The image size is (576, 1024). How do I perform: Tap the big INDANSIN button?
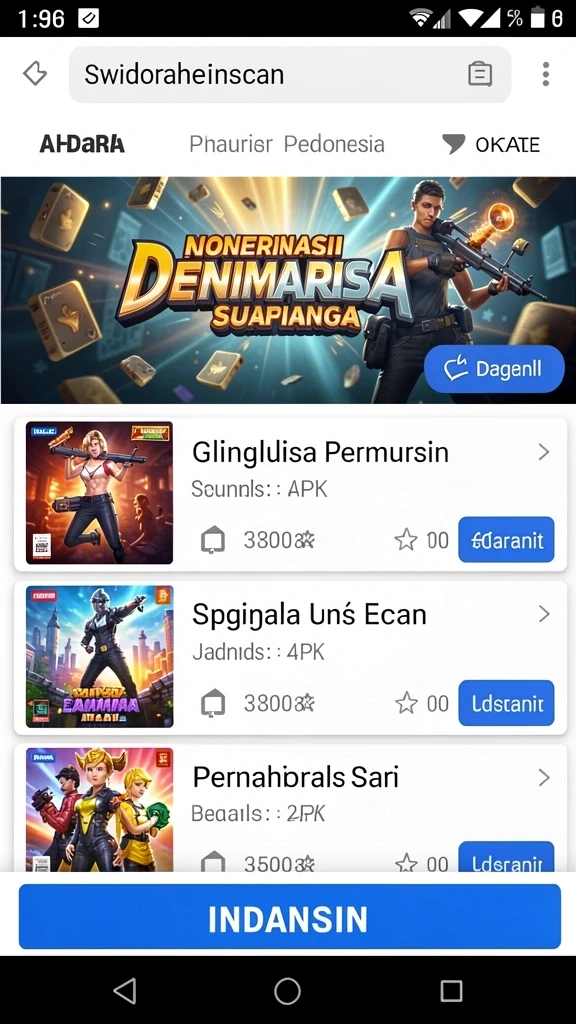[x=289, y=916]
